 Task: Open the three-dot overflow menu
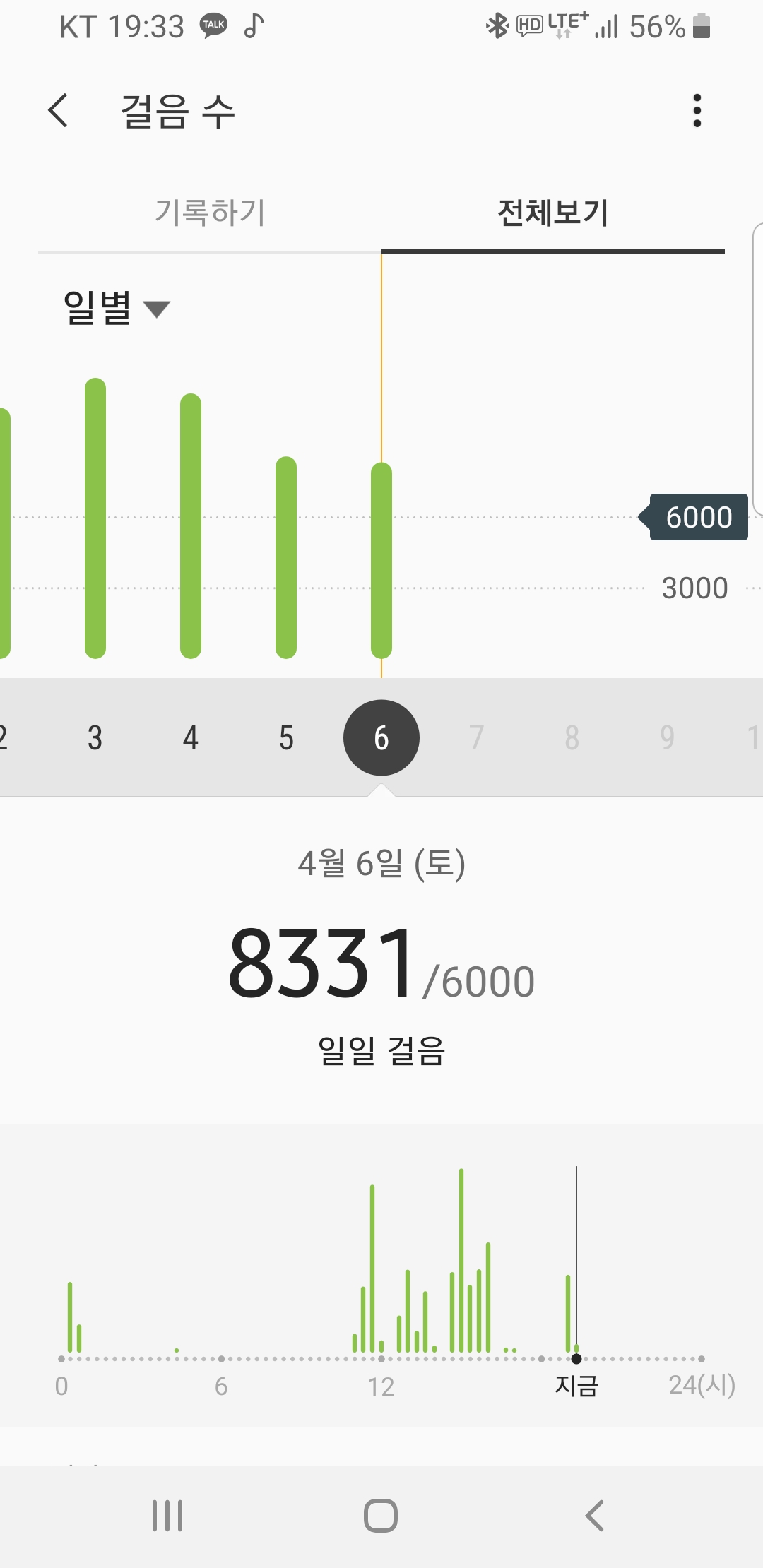pos(697,111)
